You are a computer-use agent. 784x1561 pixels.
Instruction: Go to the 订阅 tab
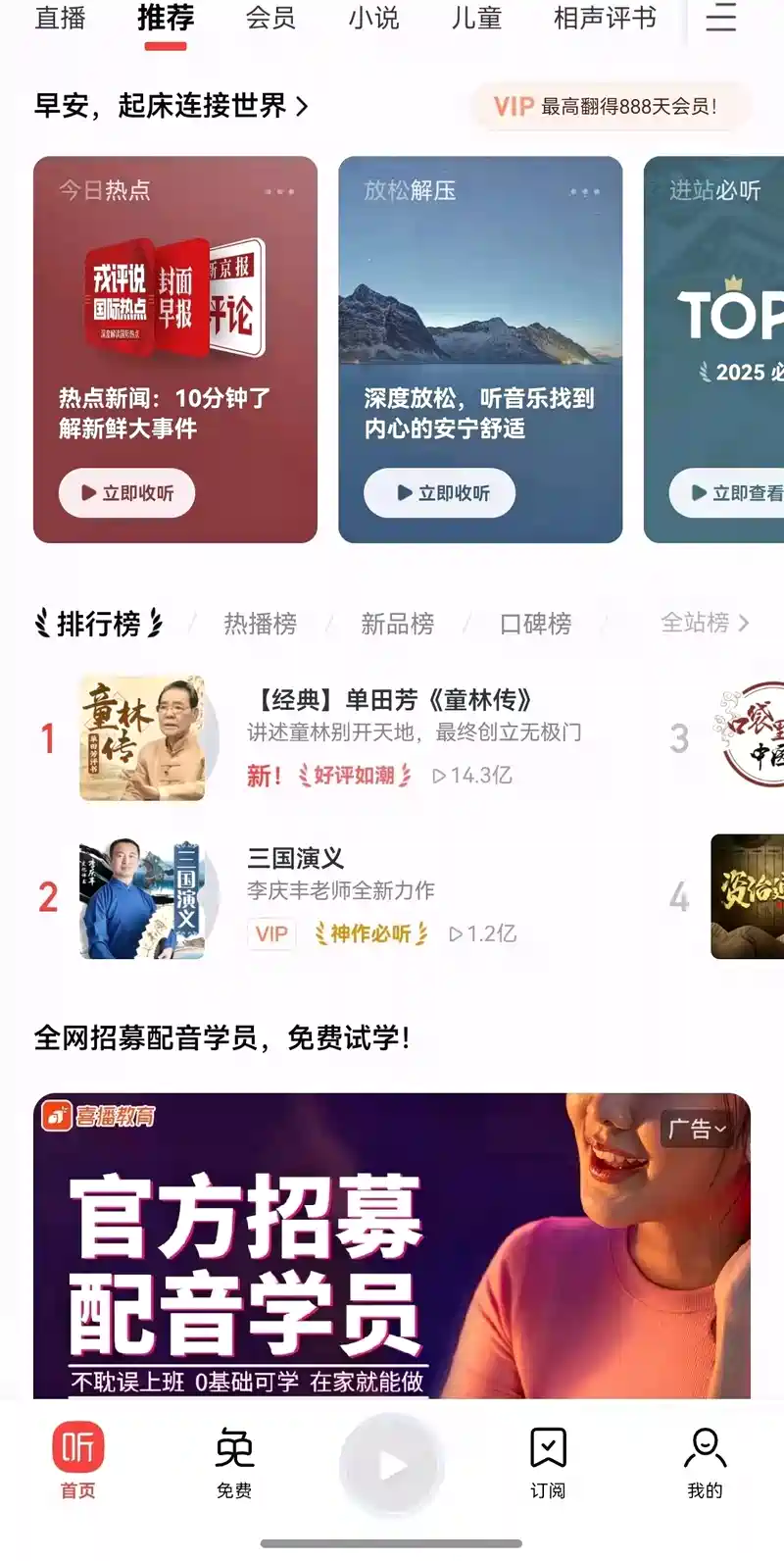coord(548,1463)
